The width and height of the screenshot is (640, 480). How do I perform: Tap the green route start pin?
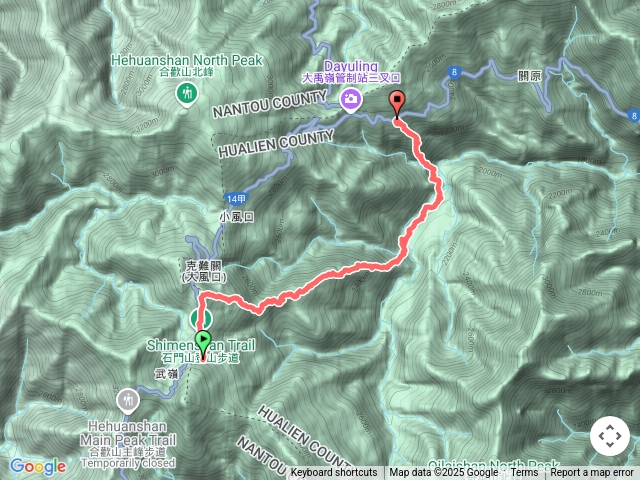point(204,343)
